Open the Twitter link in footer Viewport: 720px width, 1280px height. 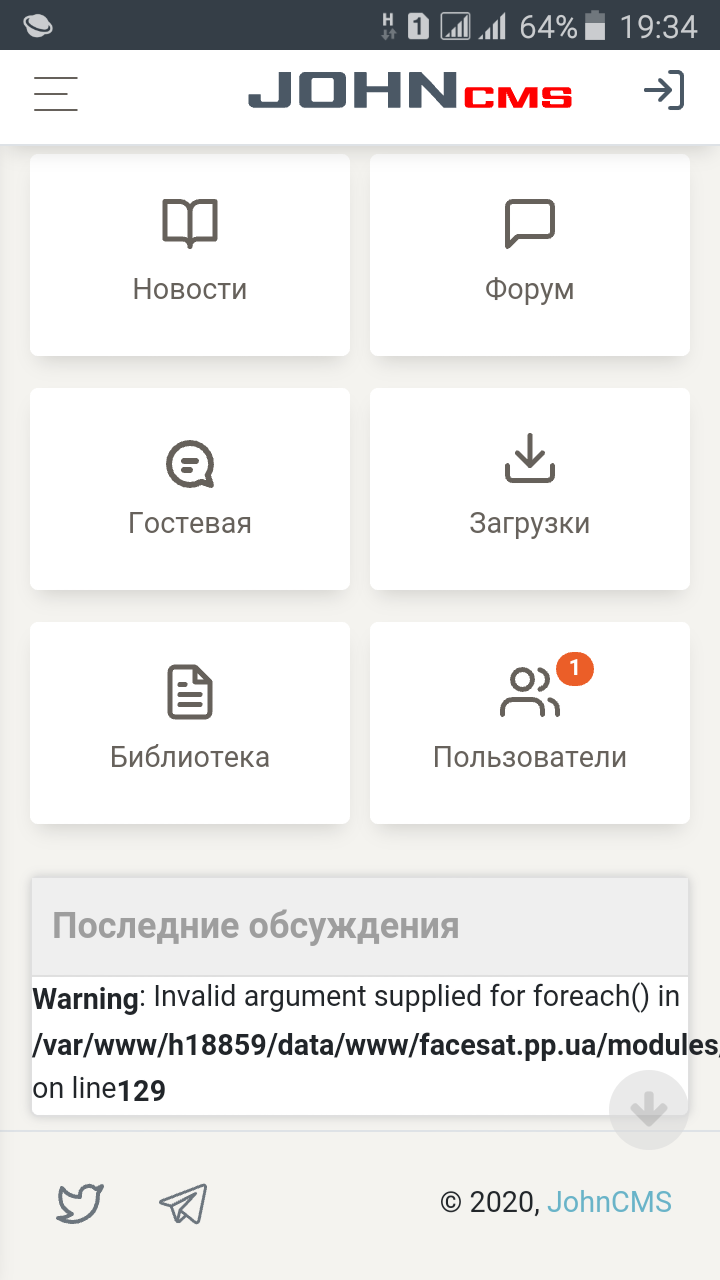(80, 1203)
